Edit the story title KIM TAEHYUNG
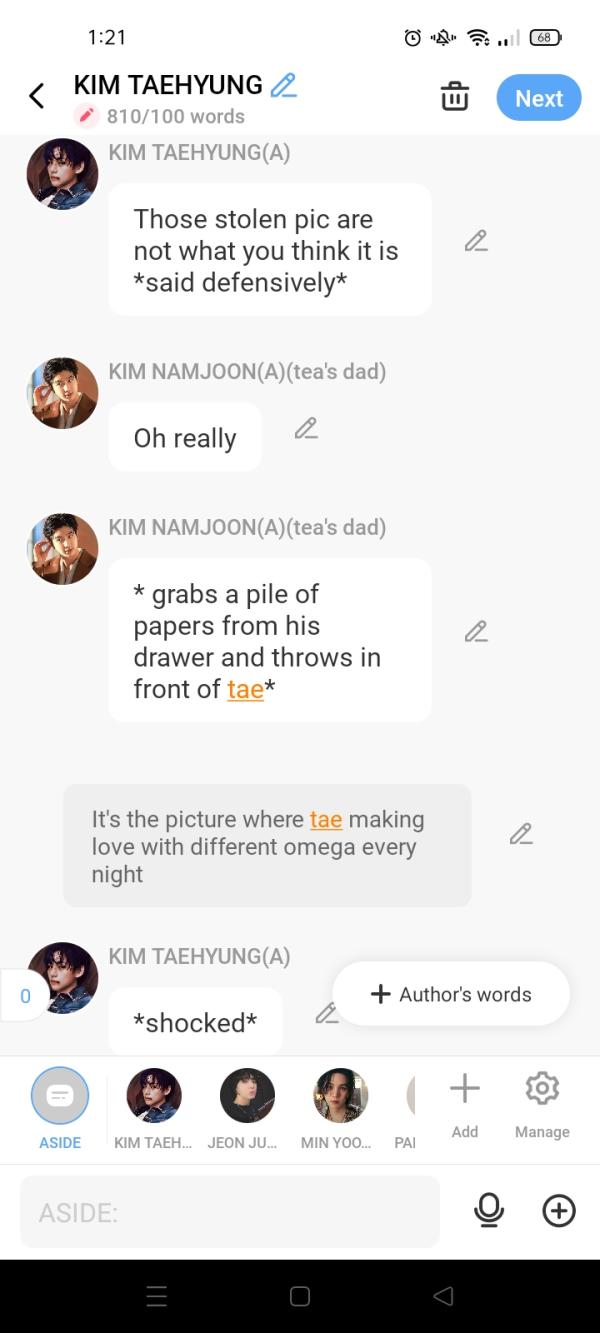The image size is (600, 1333). click(x=284, y=86)
